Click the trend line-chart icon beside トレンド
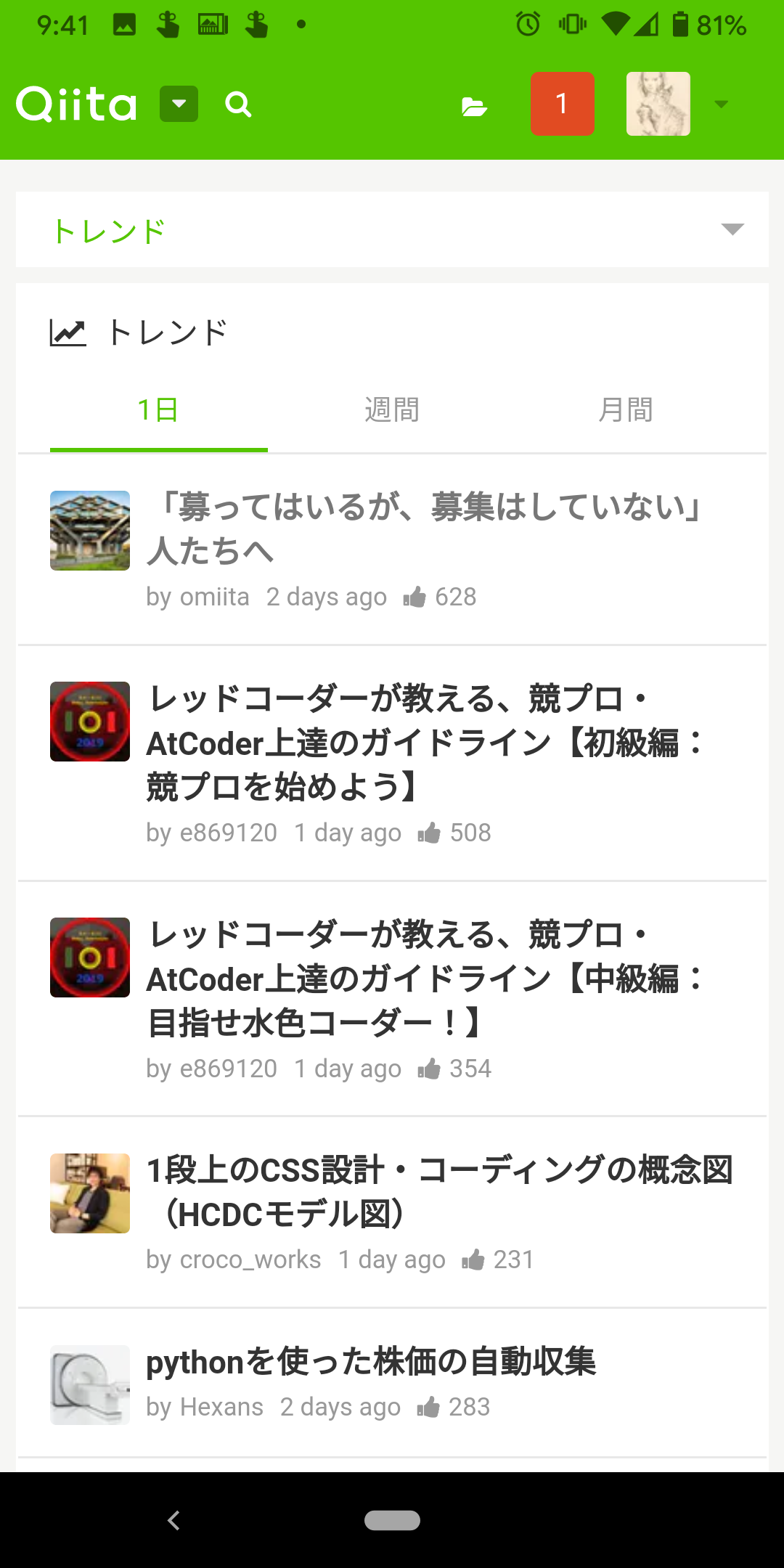The image size is (784, 1568). (x=68, y=331)
